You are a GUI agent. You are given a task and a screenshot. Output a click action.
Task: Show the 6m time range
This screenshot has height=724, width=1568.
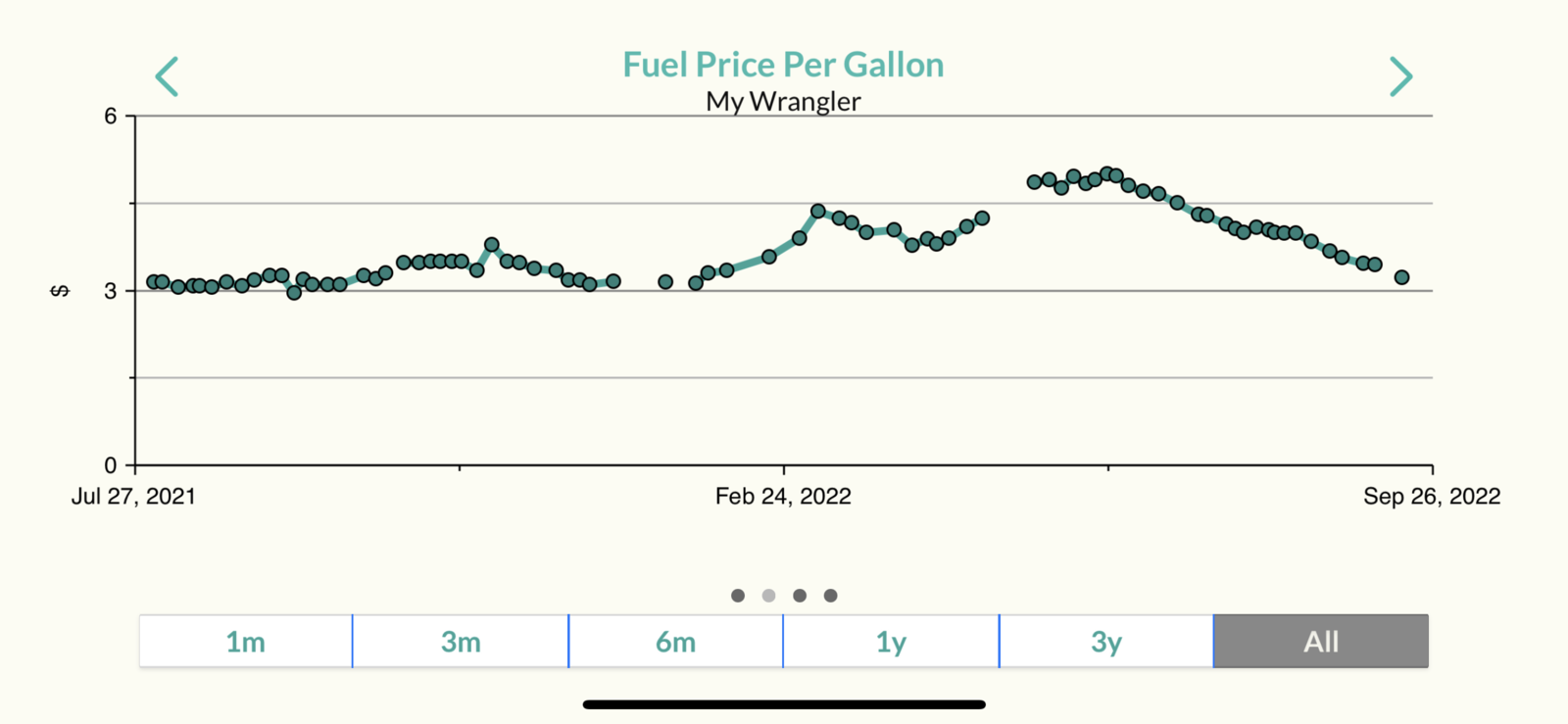pyautogui.click(x=675, y=642)
